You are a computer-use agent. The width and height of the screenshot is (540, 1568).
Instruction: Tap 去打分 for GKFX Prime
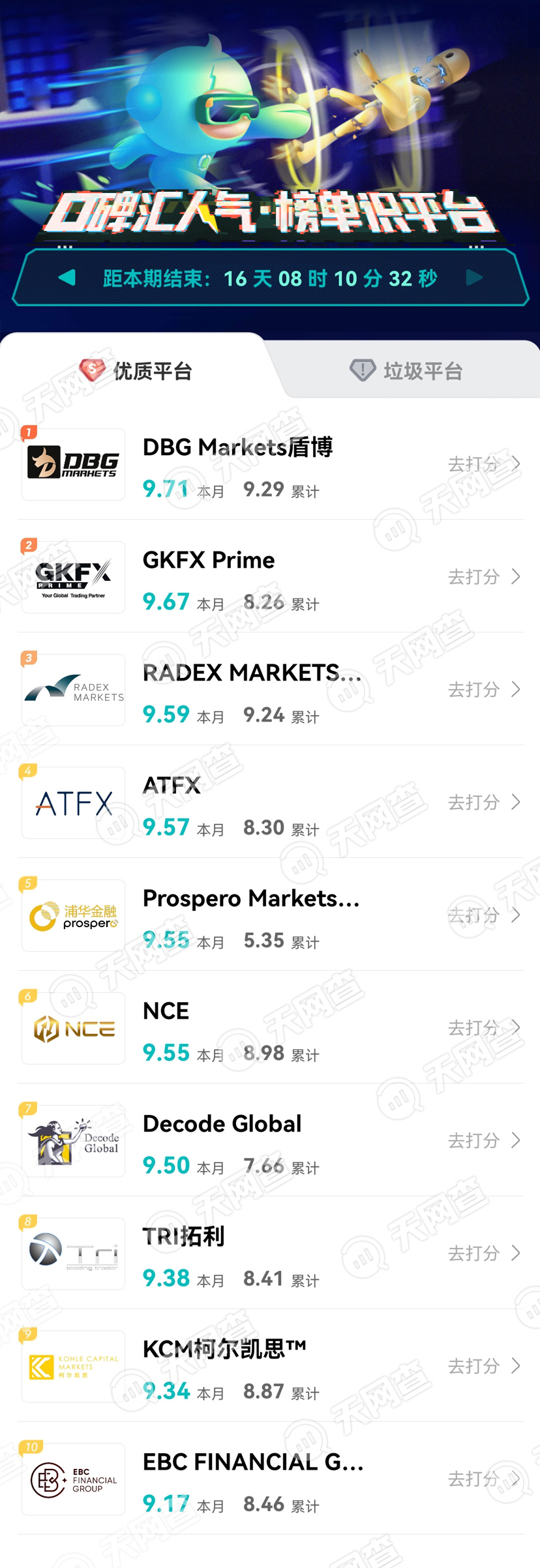point(483,576)
